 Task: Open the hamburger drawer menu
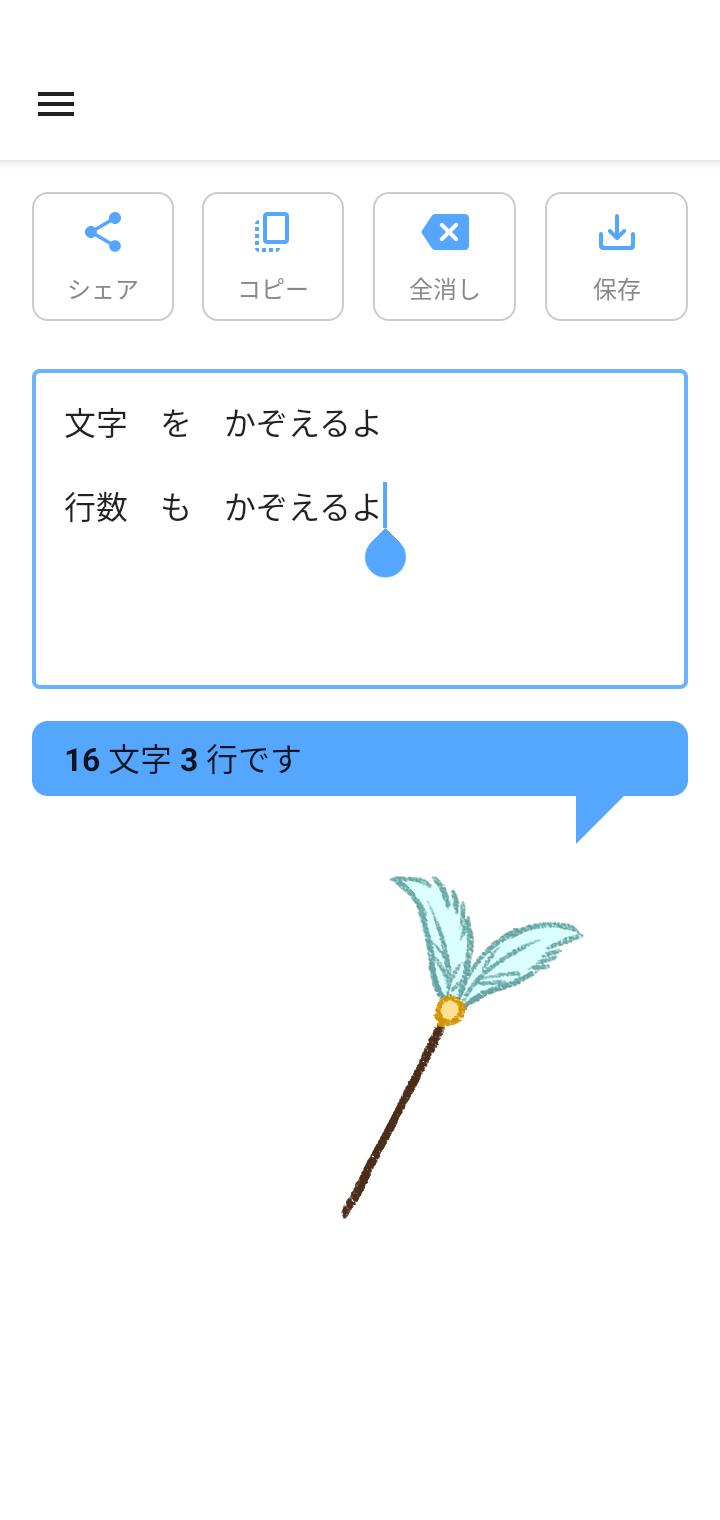tap(56, 104)
